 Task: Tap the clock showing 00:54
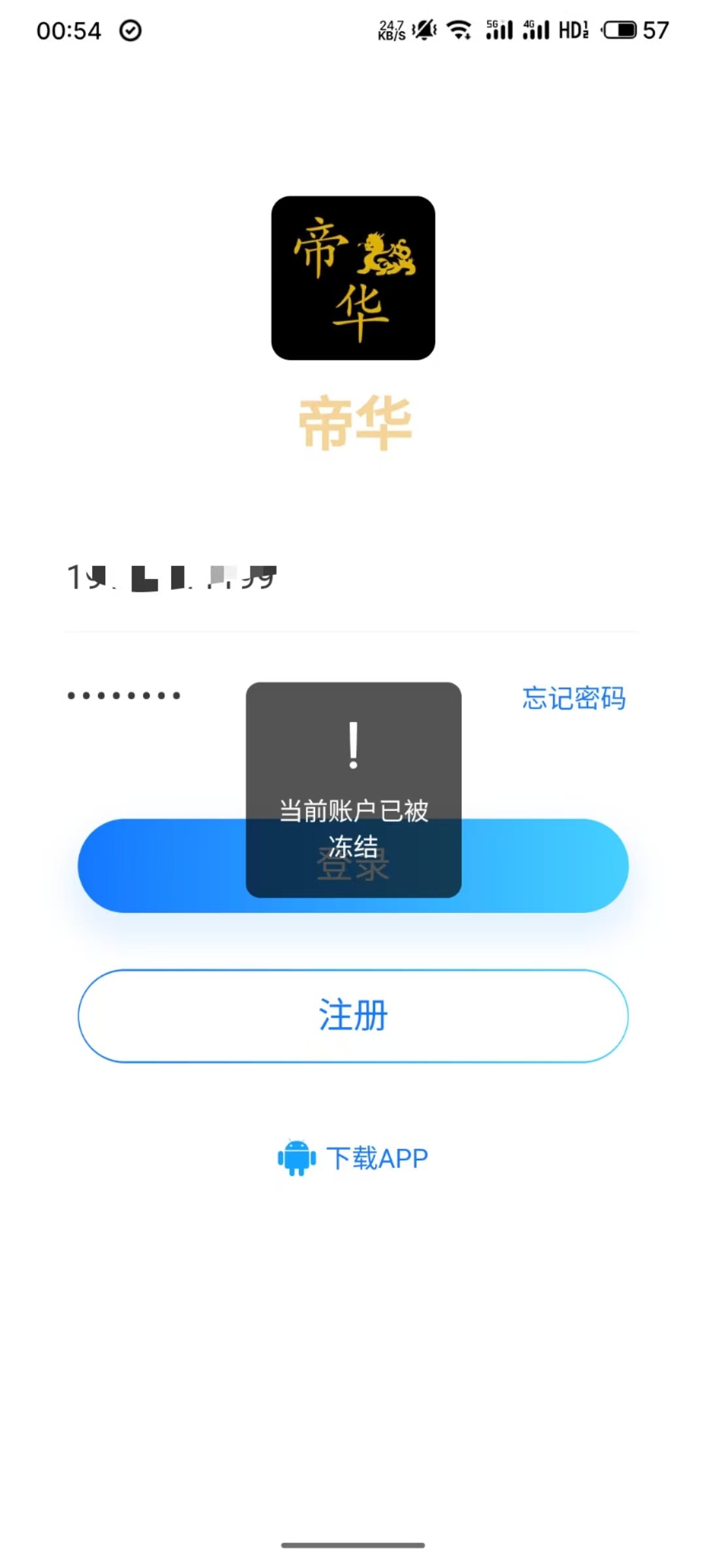69,29
